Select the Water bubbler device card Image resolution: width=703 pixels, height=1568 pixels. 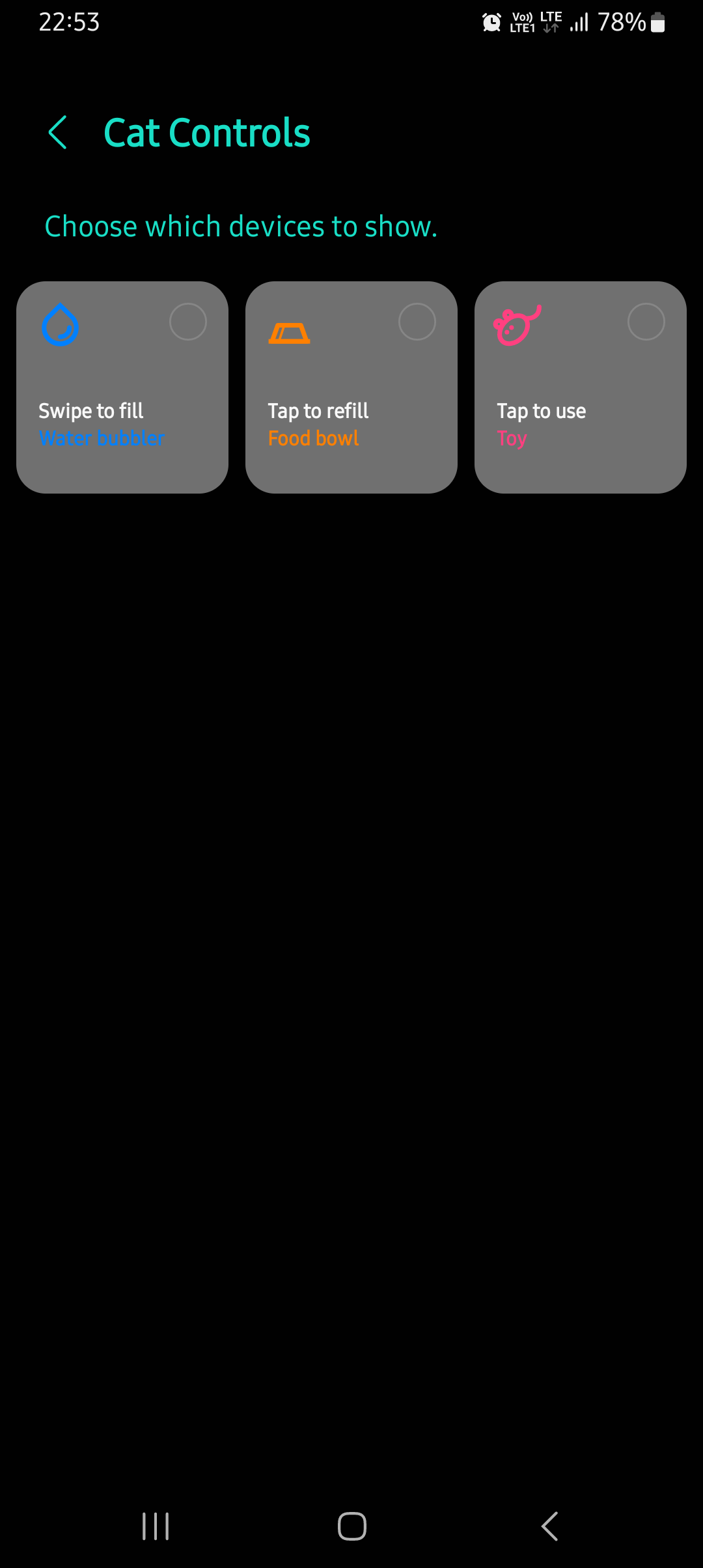pos(122,387)
